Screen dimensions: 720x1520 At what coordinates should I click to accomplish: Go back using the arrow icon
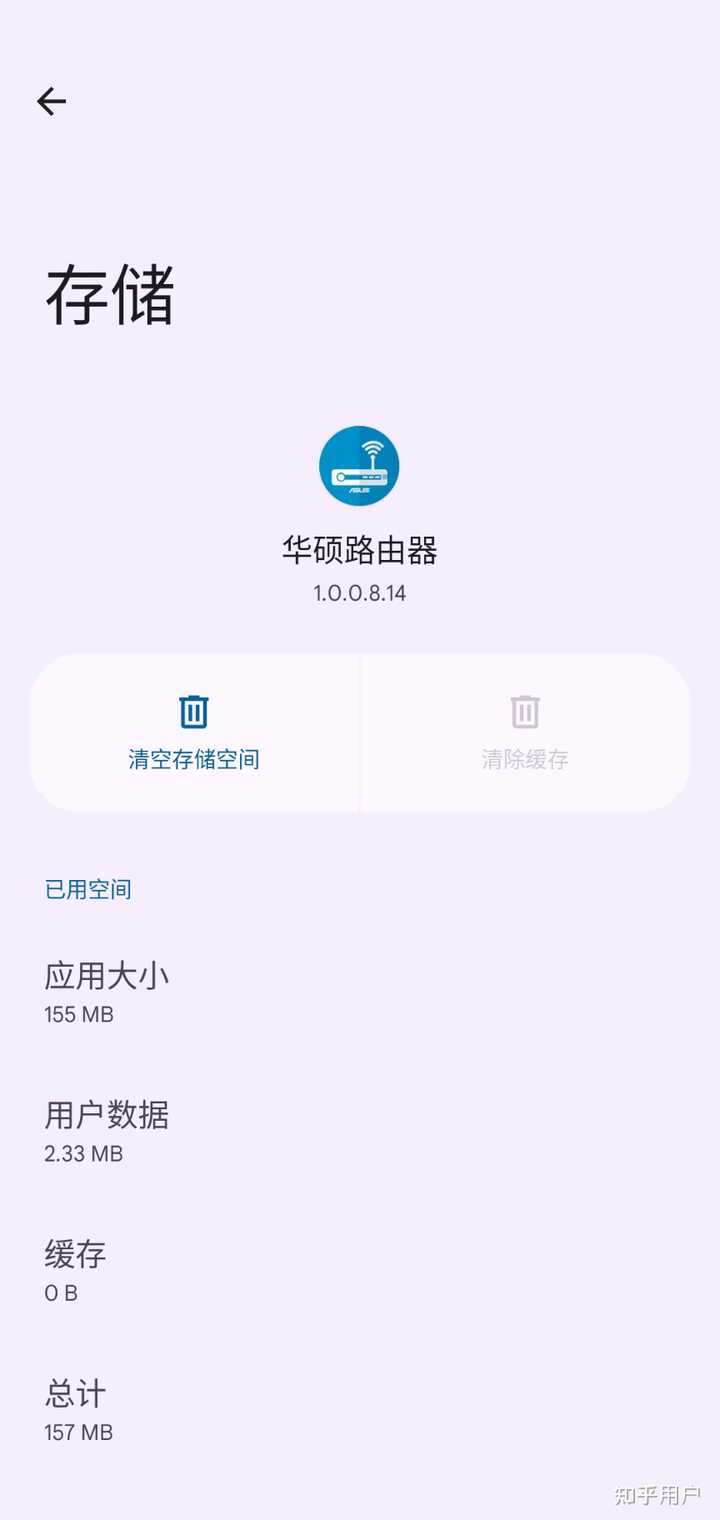[x=51, y=101]
